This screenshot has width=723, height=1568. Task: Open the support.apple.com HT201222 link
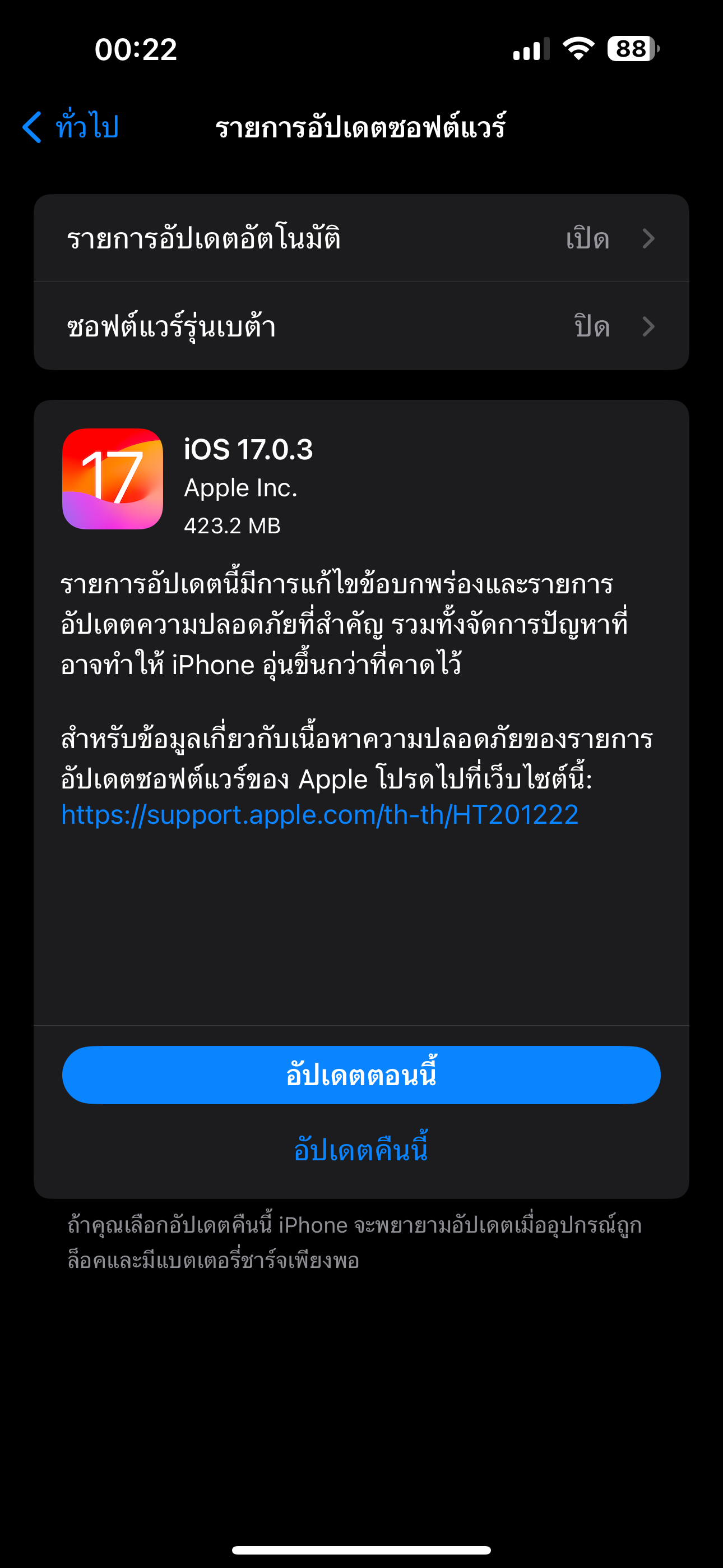click(x=319, y=814)
